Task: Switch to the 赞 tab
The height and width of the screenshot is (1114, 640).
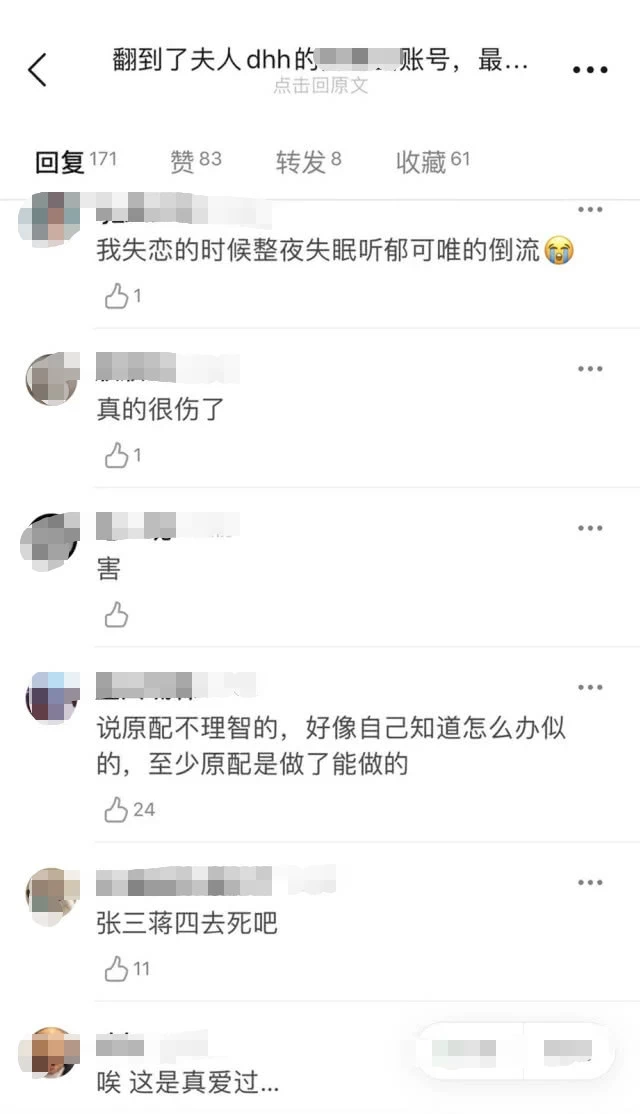Action: point(183,162)
